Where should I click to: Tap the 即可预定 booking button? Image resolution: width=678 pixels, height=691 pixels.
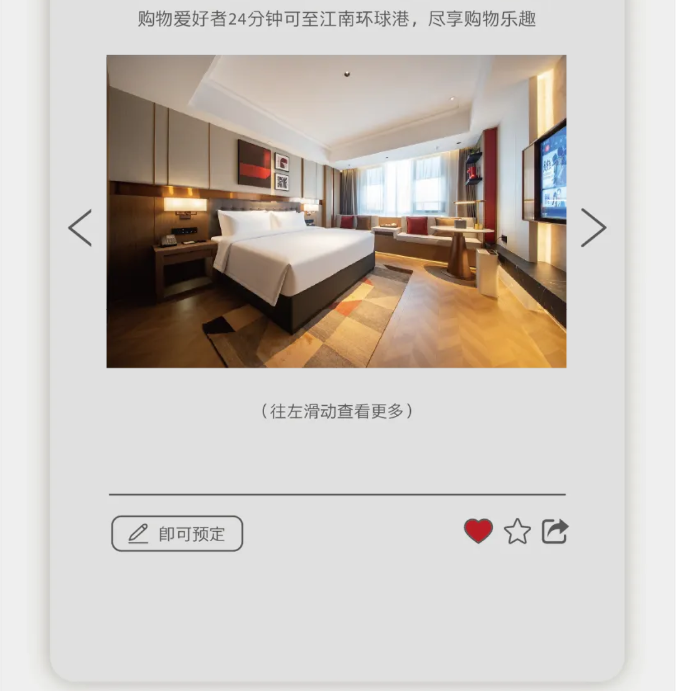tap(177, 534)
